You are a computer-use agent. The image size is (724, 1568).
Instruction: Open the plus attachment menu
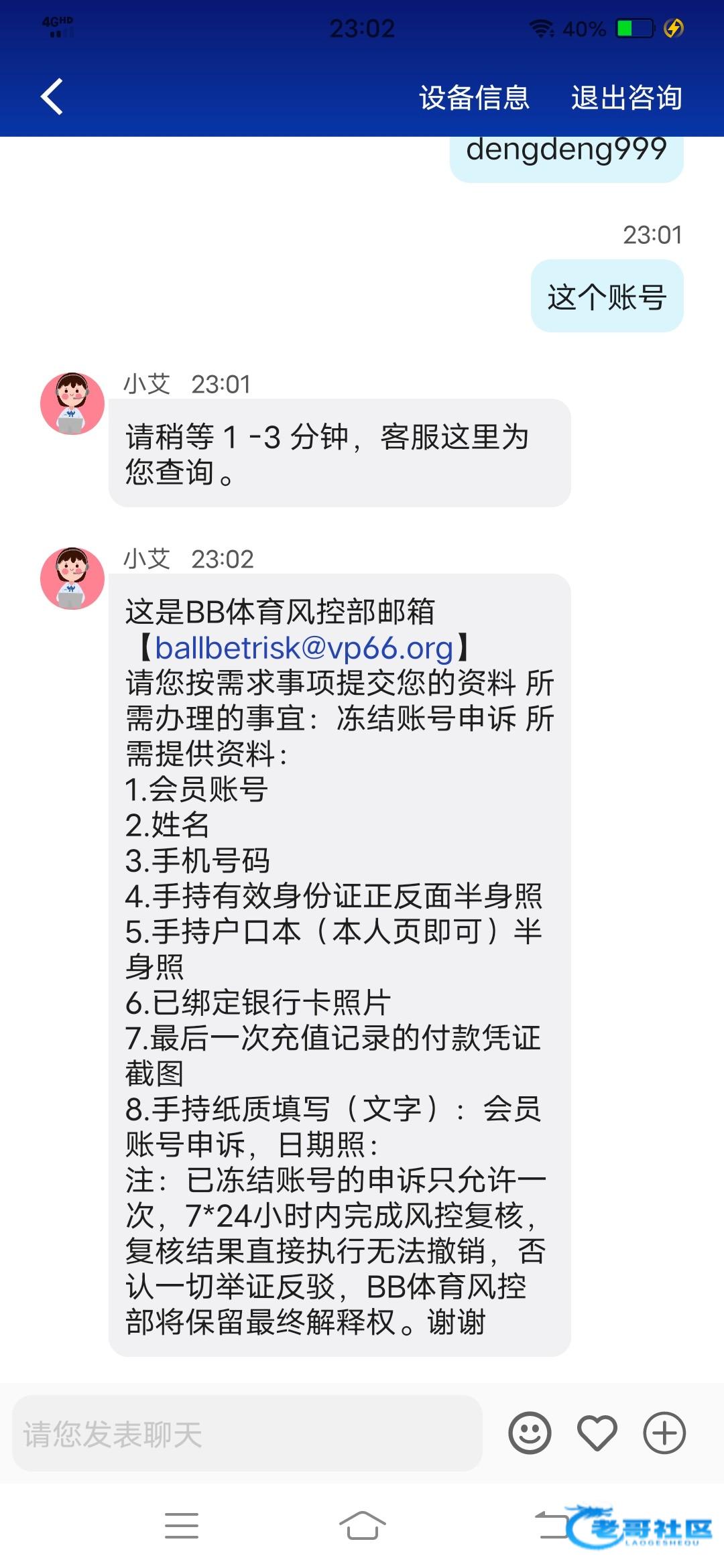(664, 1434)
